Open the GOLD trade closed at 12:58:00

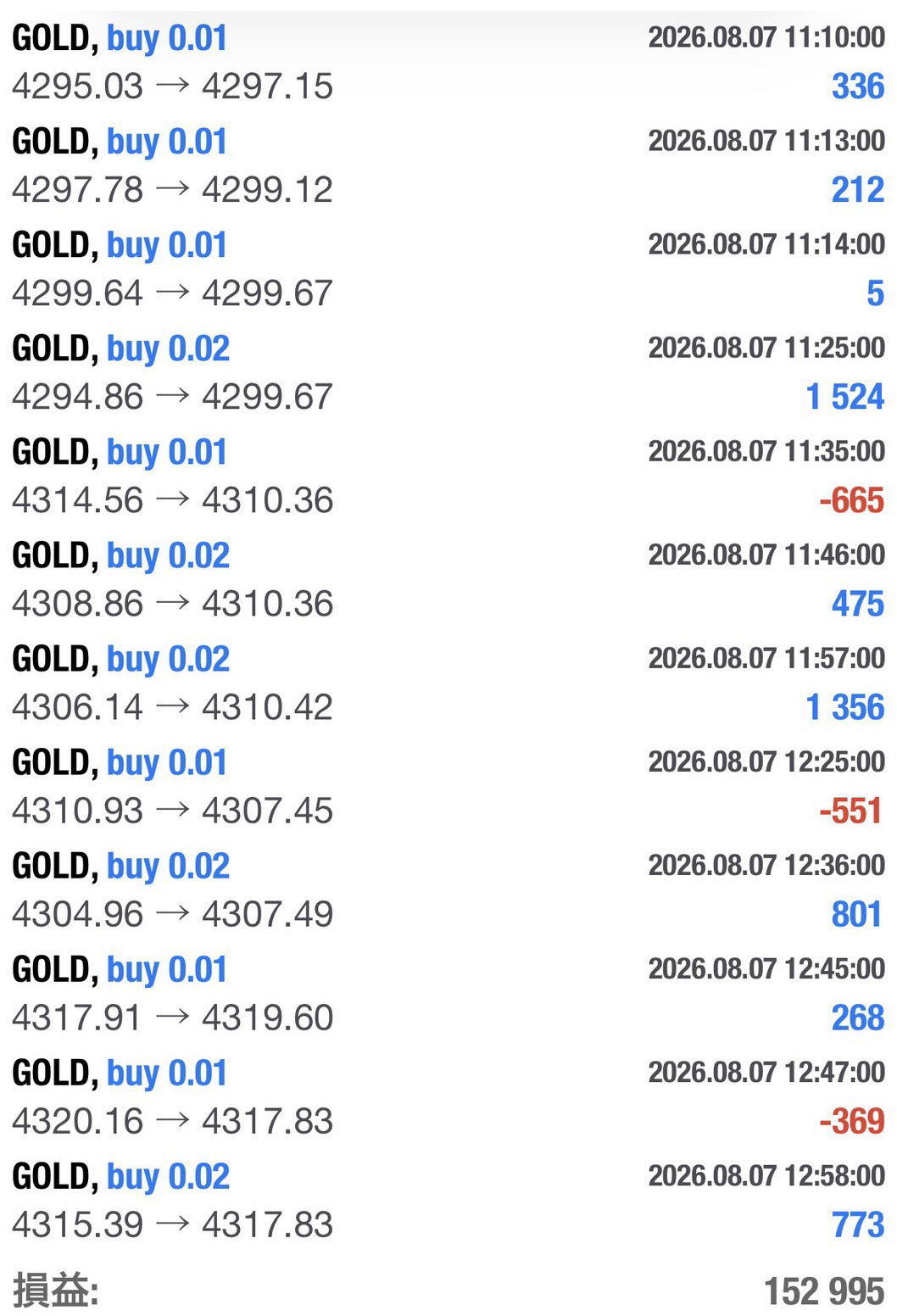tap(448, 1200)
